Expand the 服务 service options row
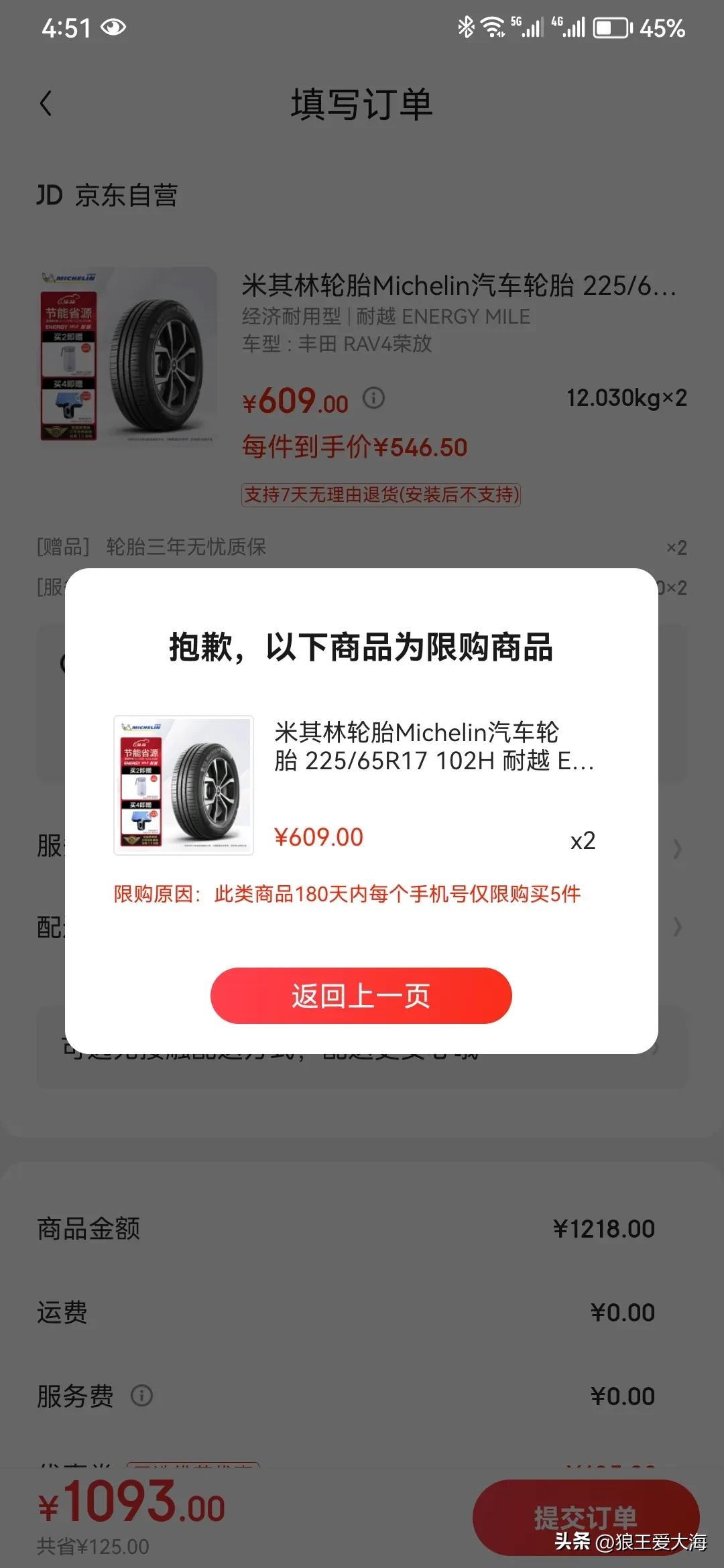Viewport: 724px width, 1568px height. [676, 849]
